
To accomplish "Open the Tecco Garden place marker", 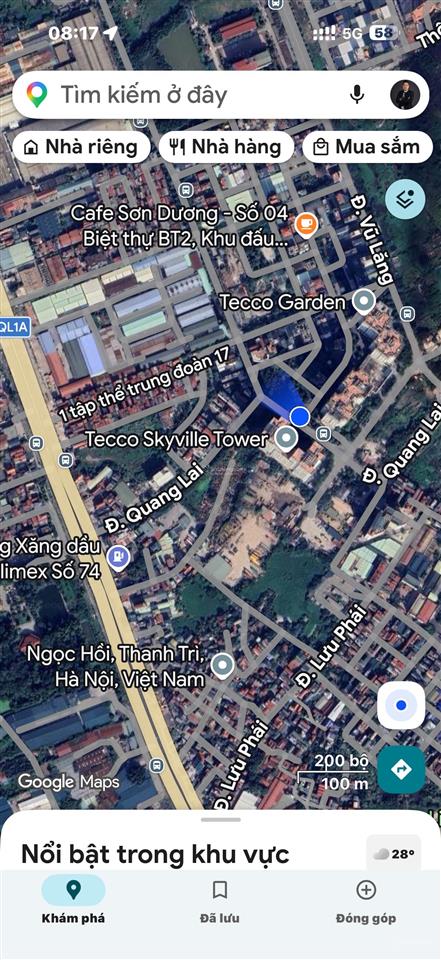I will click(x=364, y=302).
